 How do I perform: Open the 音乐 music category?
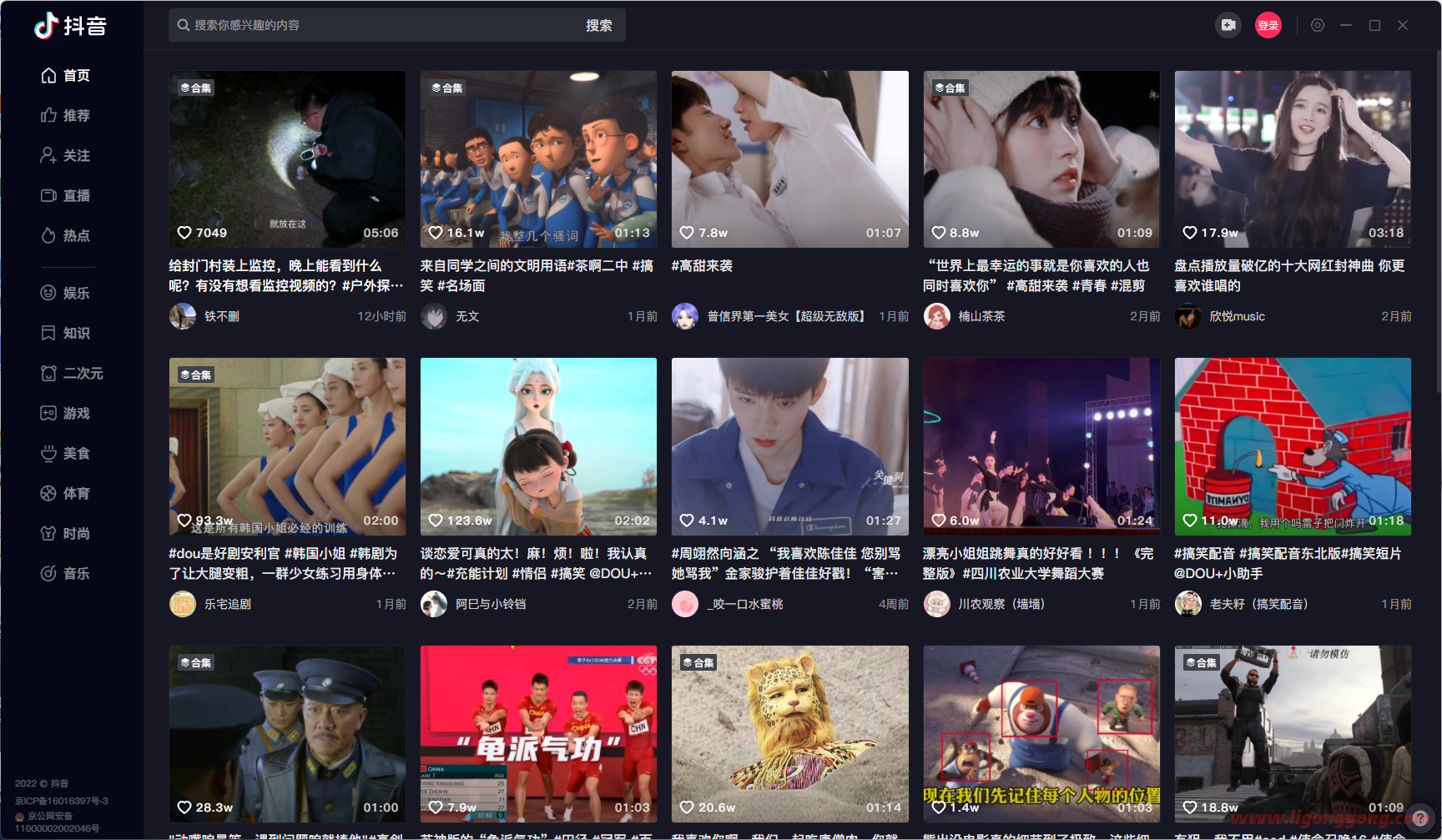point(67,573)
